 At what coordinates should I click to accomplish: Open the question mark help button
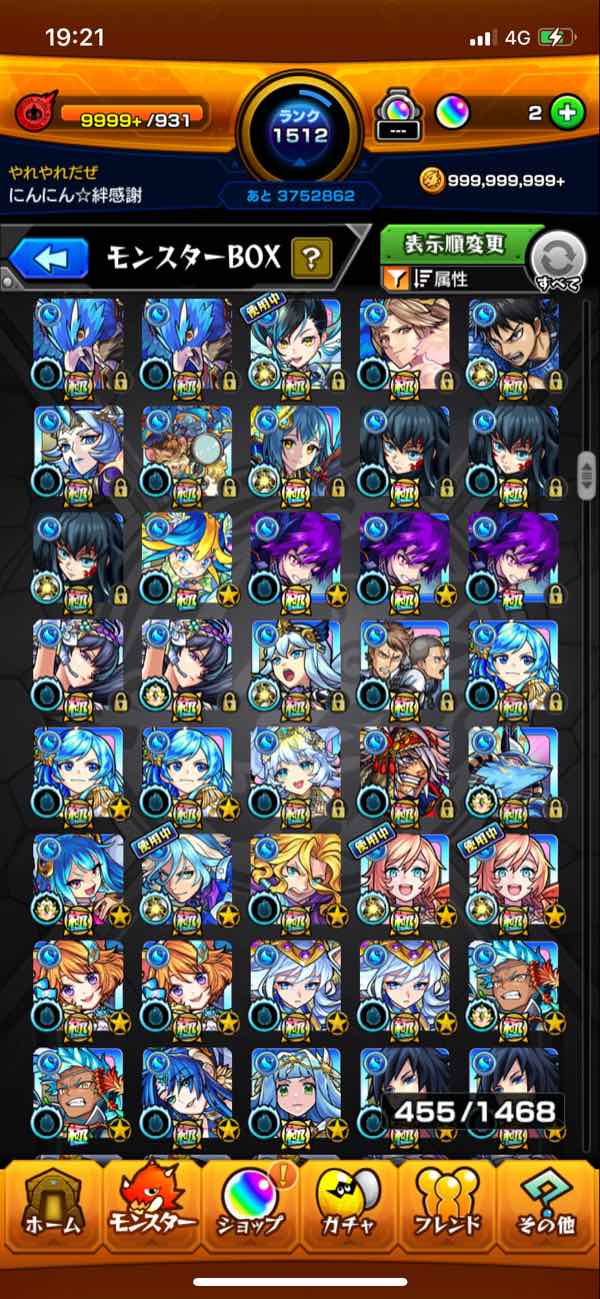311,260
